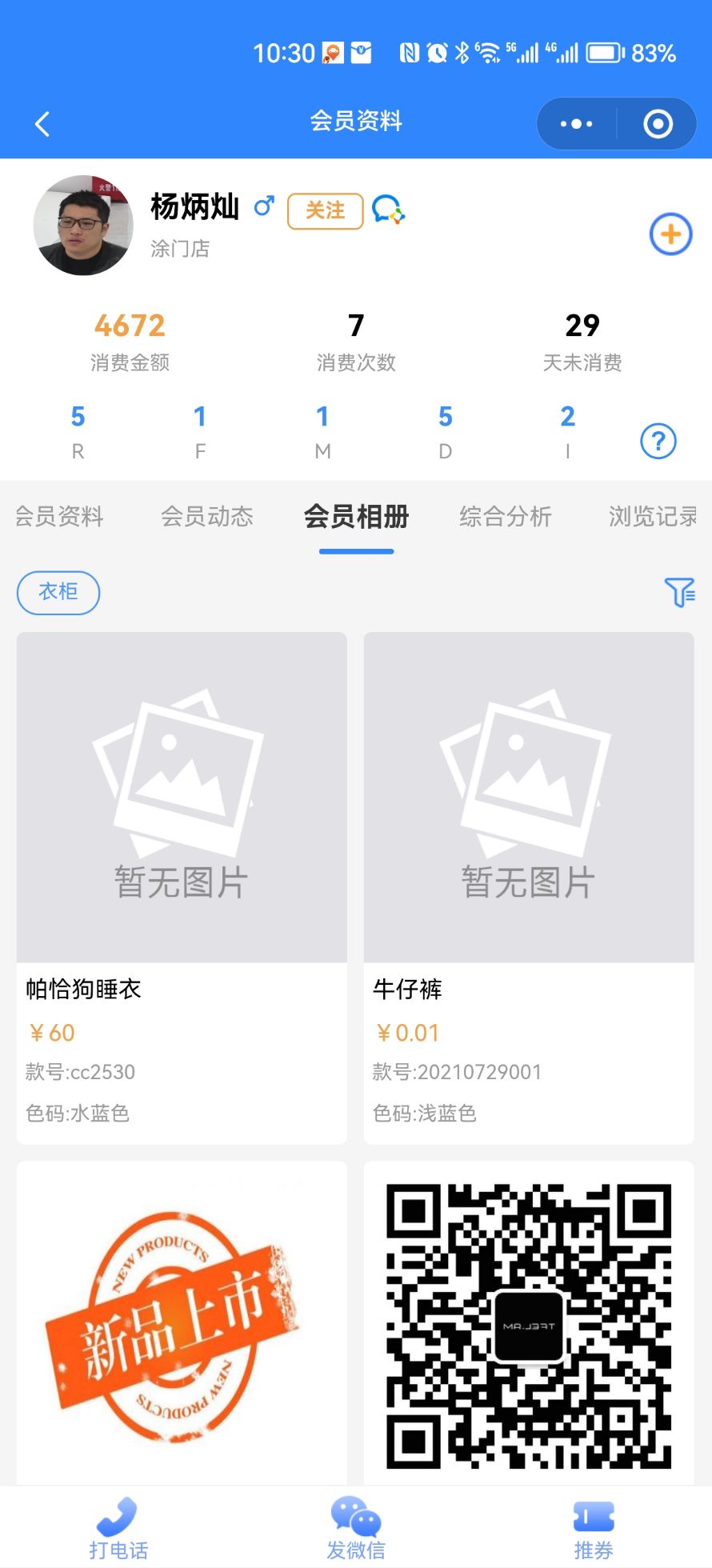Open the RFMDI help question mark
712x1568 pixels.
click(658, 441)
